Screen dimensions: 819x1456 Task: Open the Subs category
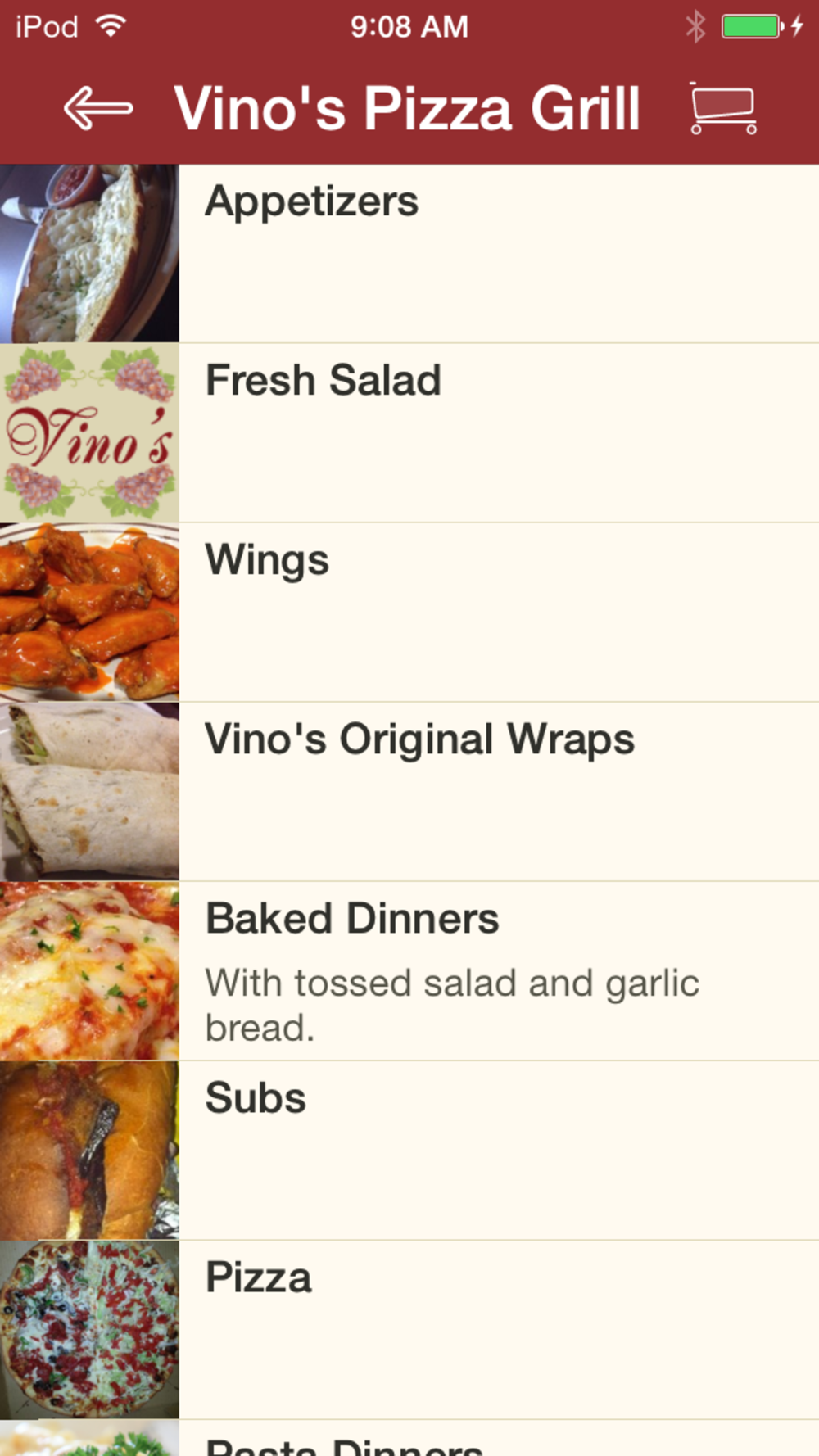click(x=409, y=1151)
